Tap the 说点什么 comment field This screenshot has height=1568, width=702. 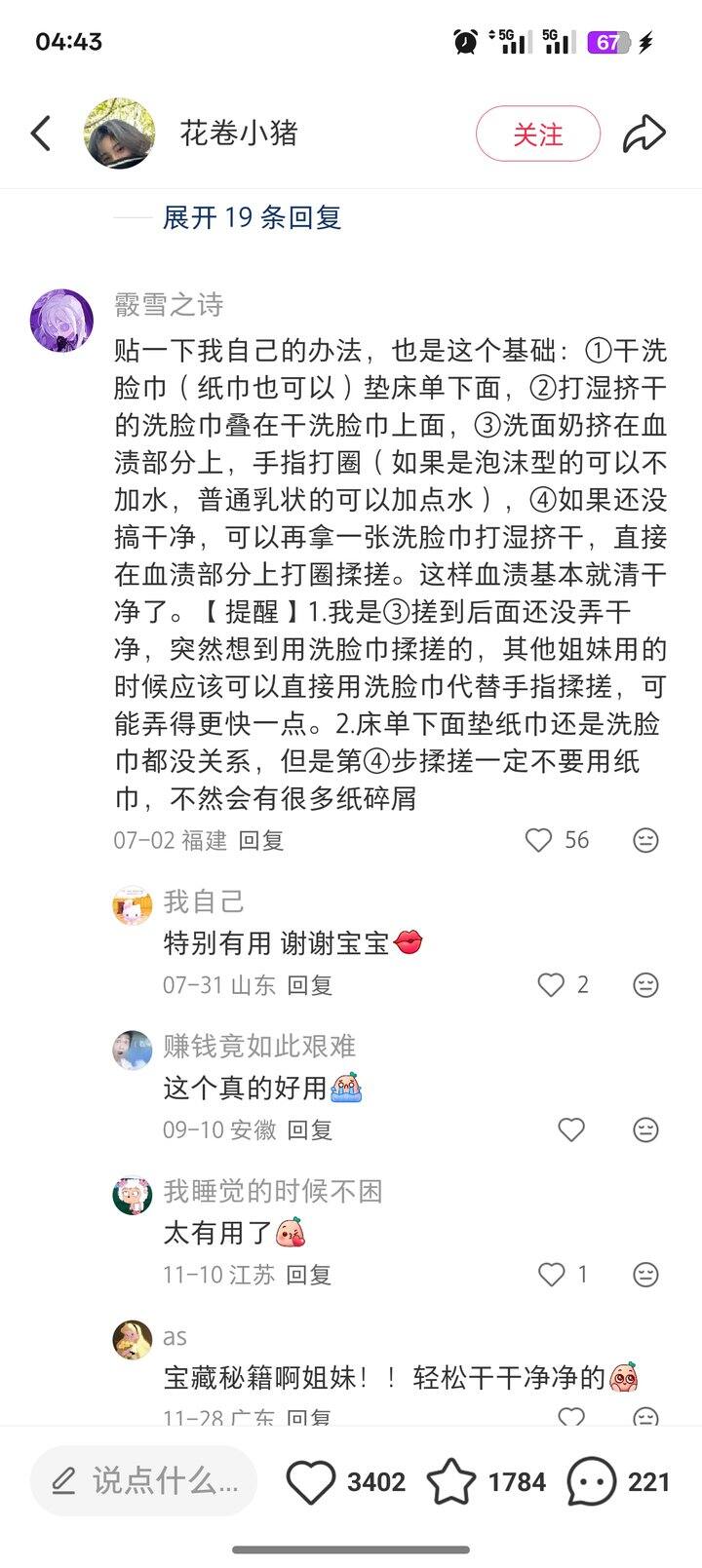click(x=144, y=1482)
